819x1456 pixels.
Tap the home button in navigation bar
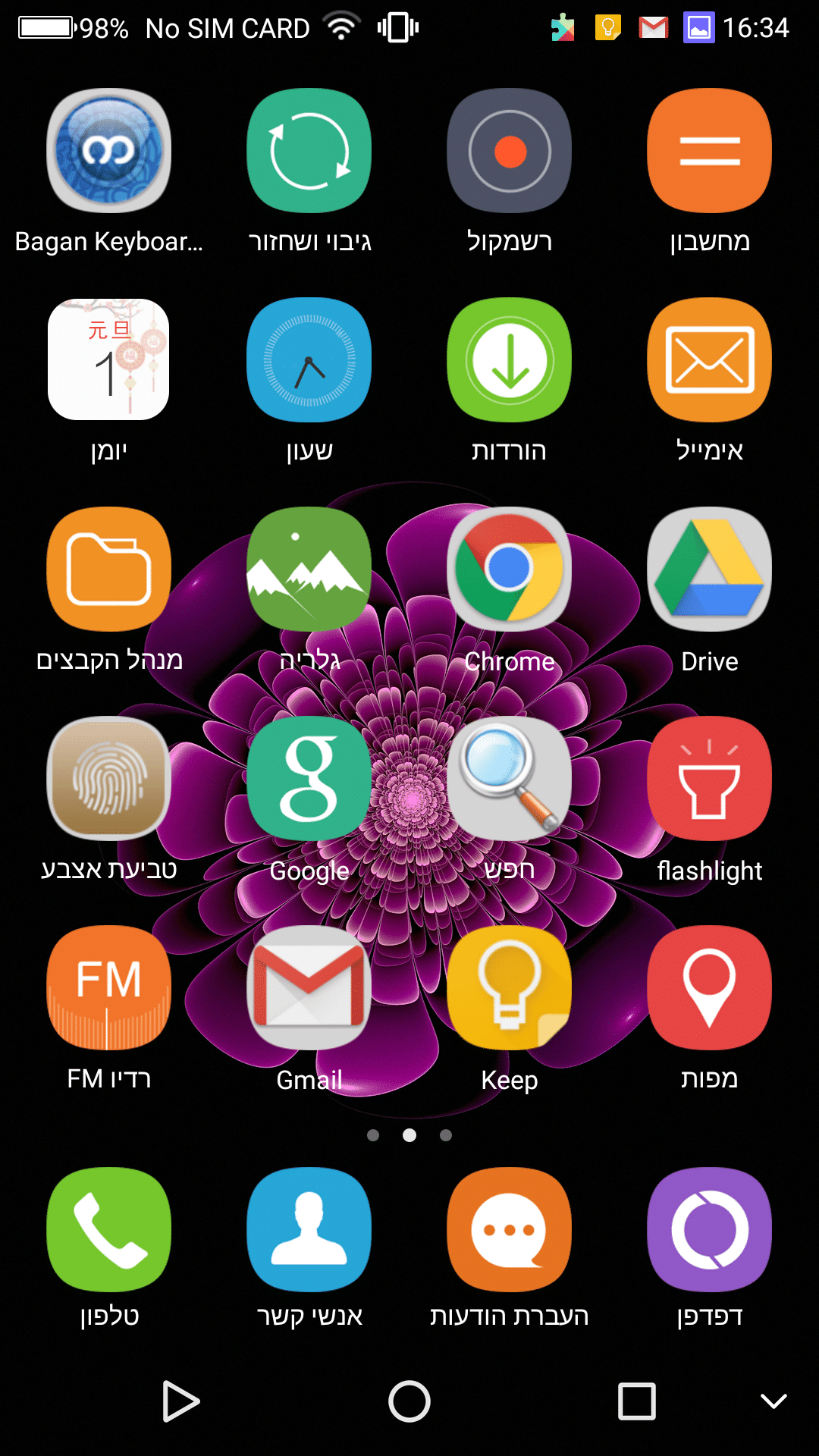tap(409, 1401)
